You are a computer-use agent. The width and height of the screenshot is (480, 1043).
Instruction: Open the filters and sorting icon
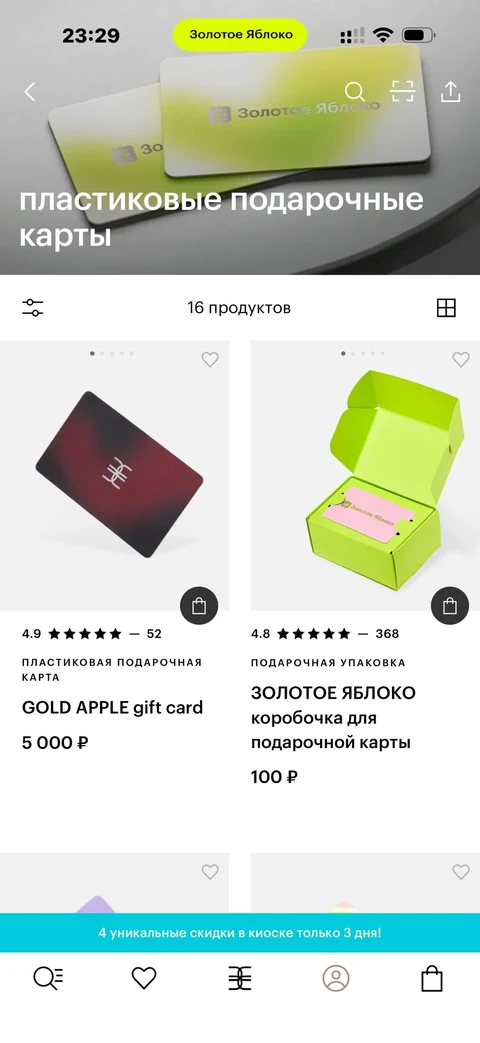pos(33,308)
